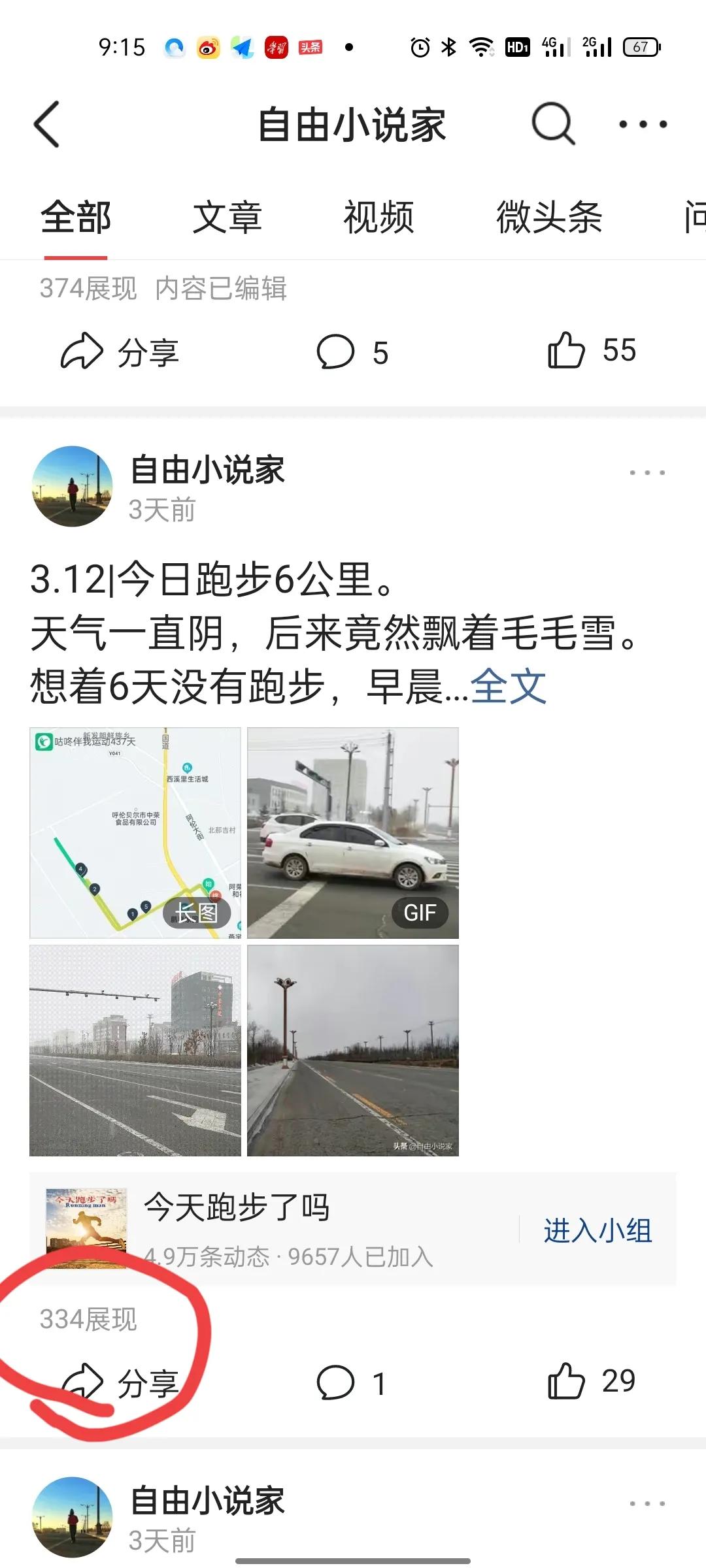The width and height of the screenshot is (706, 1568).
Task: Expand the hidden tab labeled 问
Action: 695,219
